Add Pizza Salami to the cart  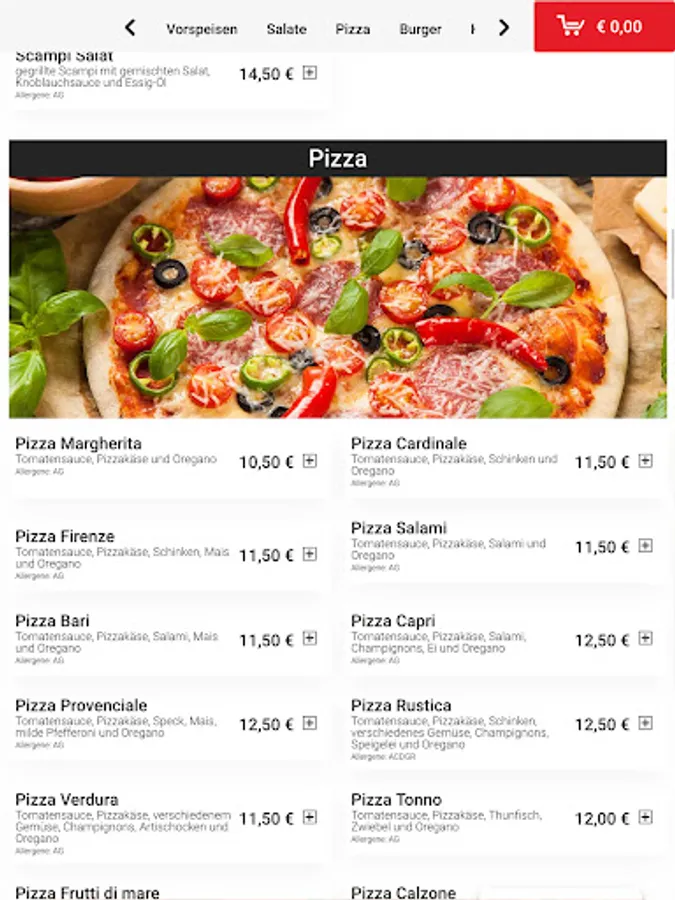[x=645, y=546]
